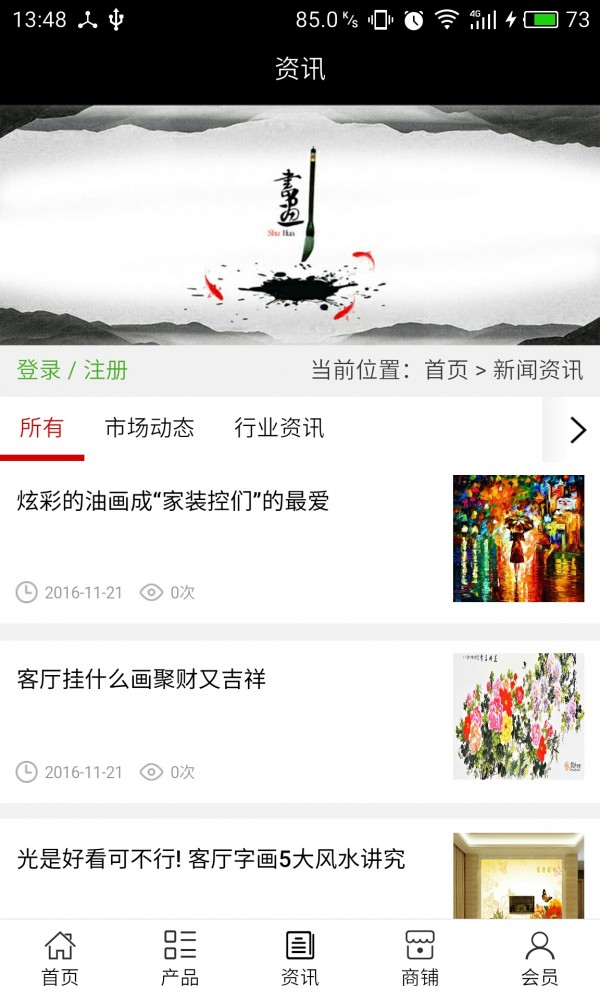The image size is (600, 1000).
Task: Read the article 客厅挂什么画聚财又吉祥
Action: (141, 680)
